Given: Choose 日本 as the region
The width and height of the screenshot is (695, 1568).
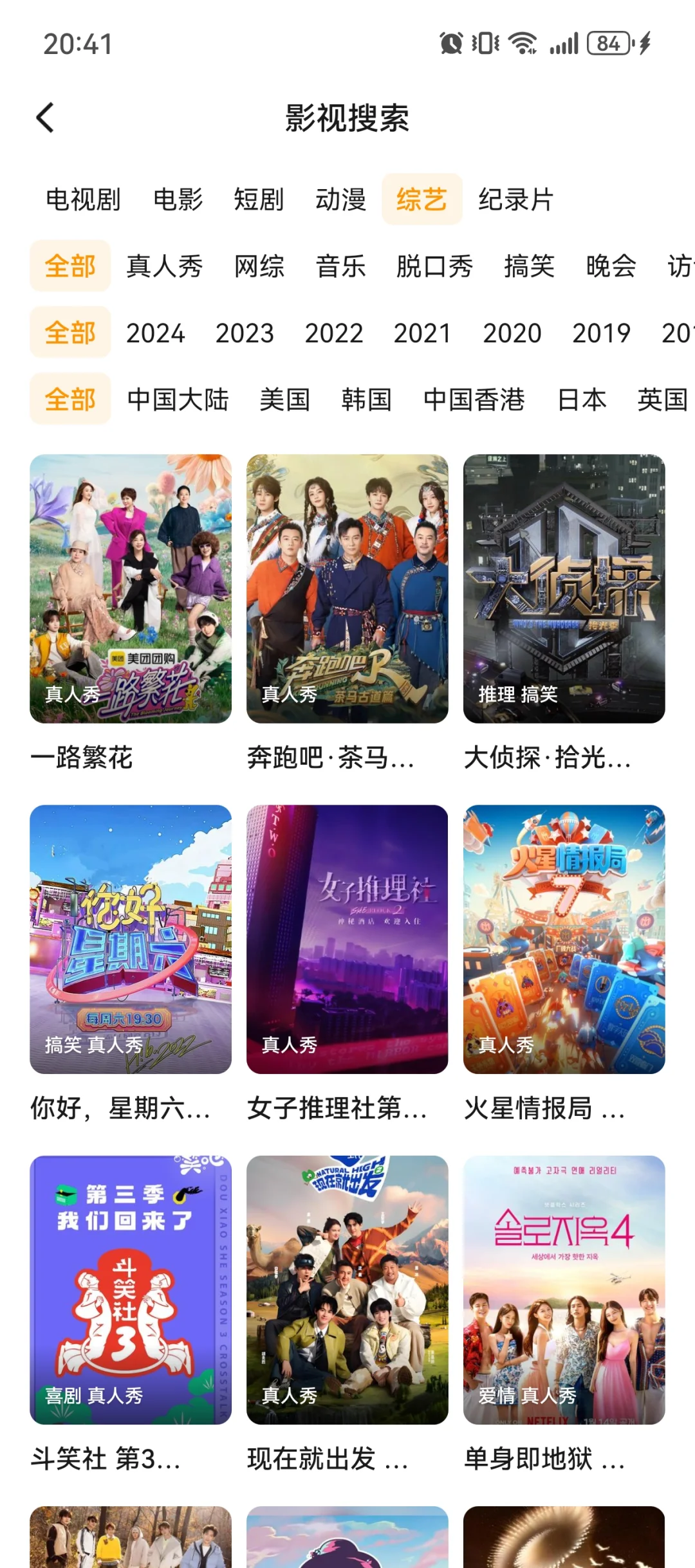Looking at the screenshot, I should (582, 399).
